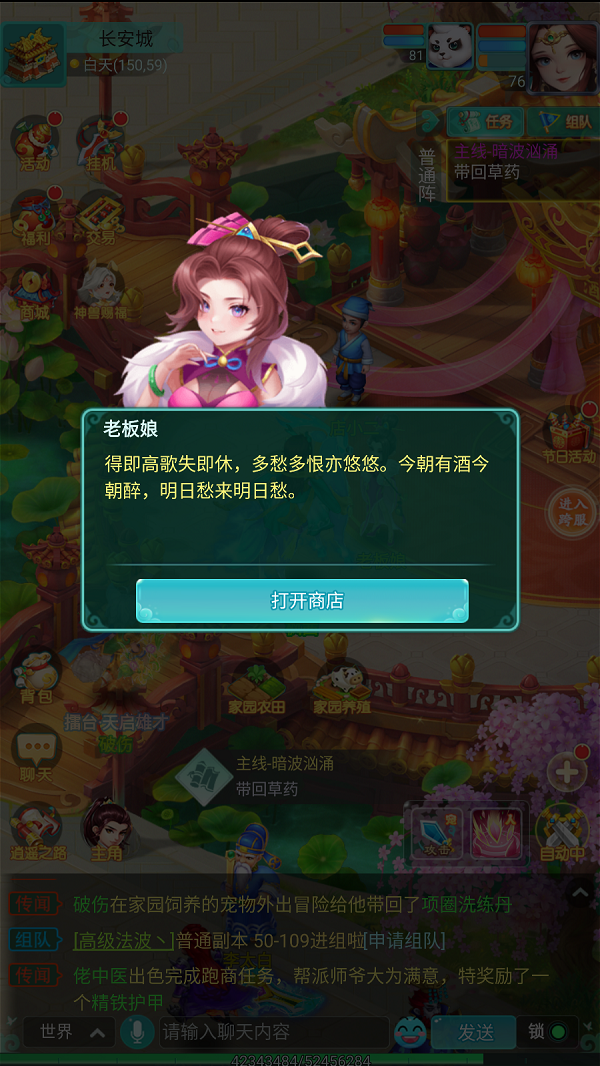
Task: Focus the chat input field
Action: tap(272, 1032)
